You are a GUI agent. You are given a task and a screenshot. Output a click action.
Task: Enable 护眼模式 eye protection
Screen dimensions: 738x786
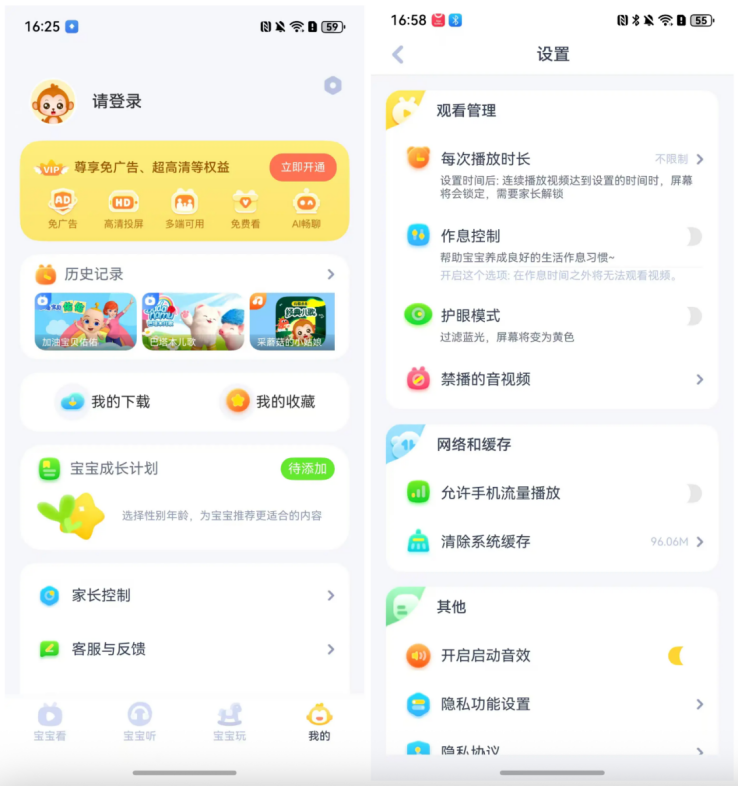pos(690,316)
